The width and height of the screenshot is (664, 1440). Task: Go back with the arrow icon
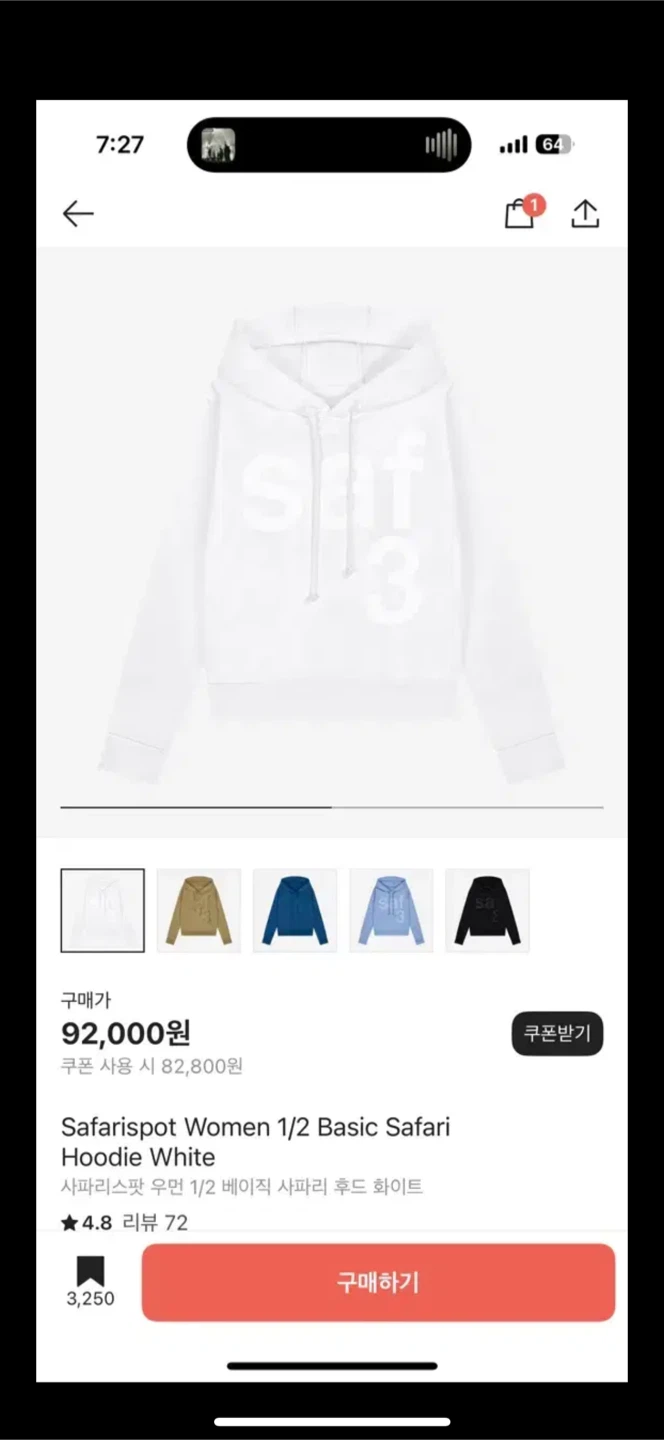(x=78, y=214)
